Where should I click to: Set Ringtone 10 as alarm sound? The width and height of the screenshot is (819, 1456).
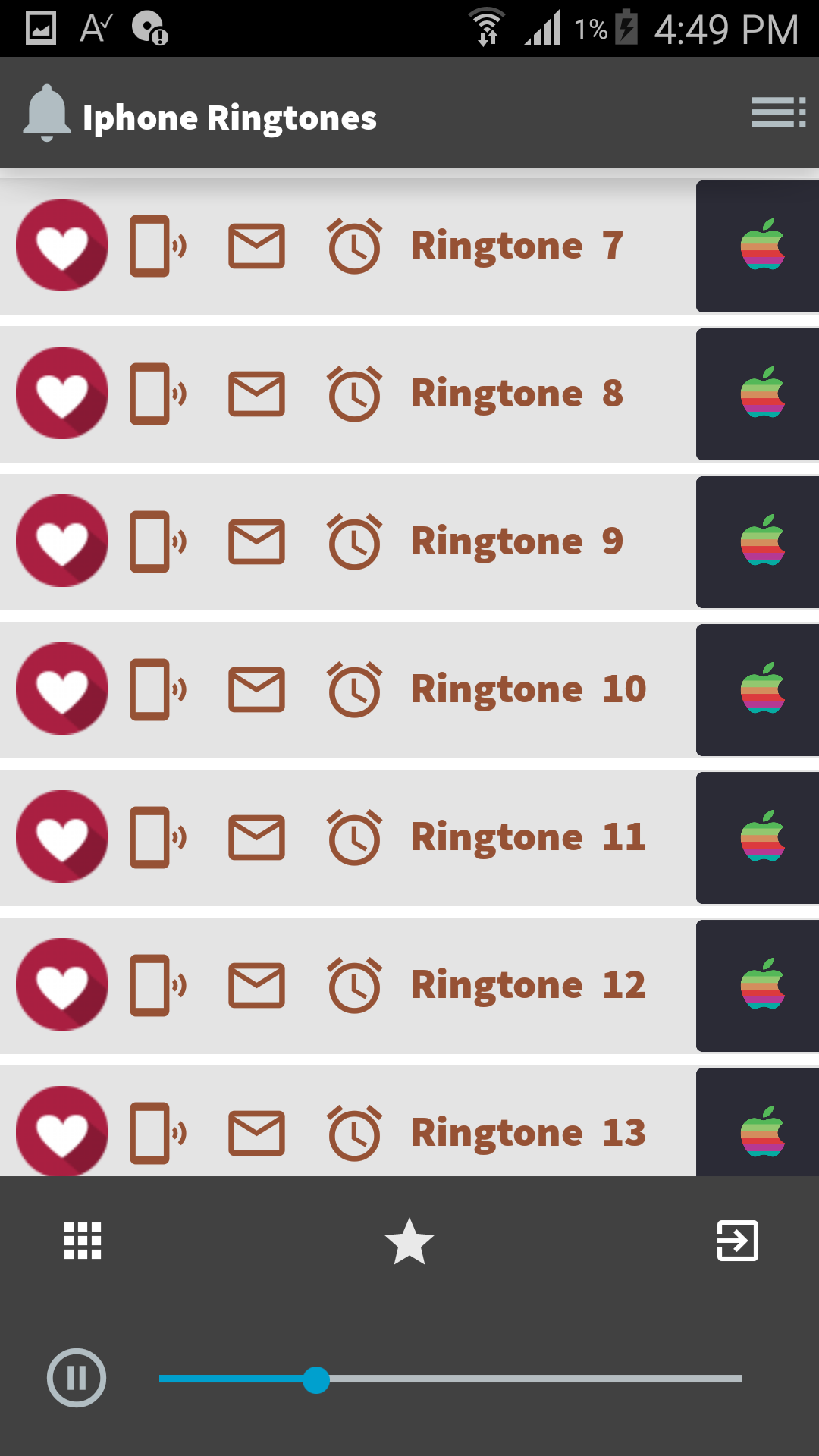354,689
